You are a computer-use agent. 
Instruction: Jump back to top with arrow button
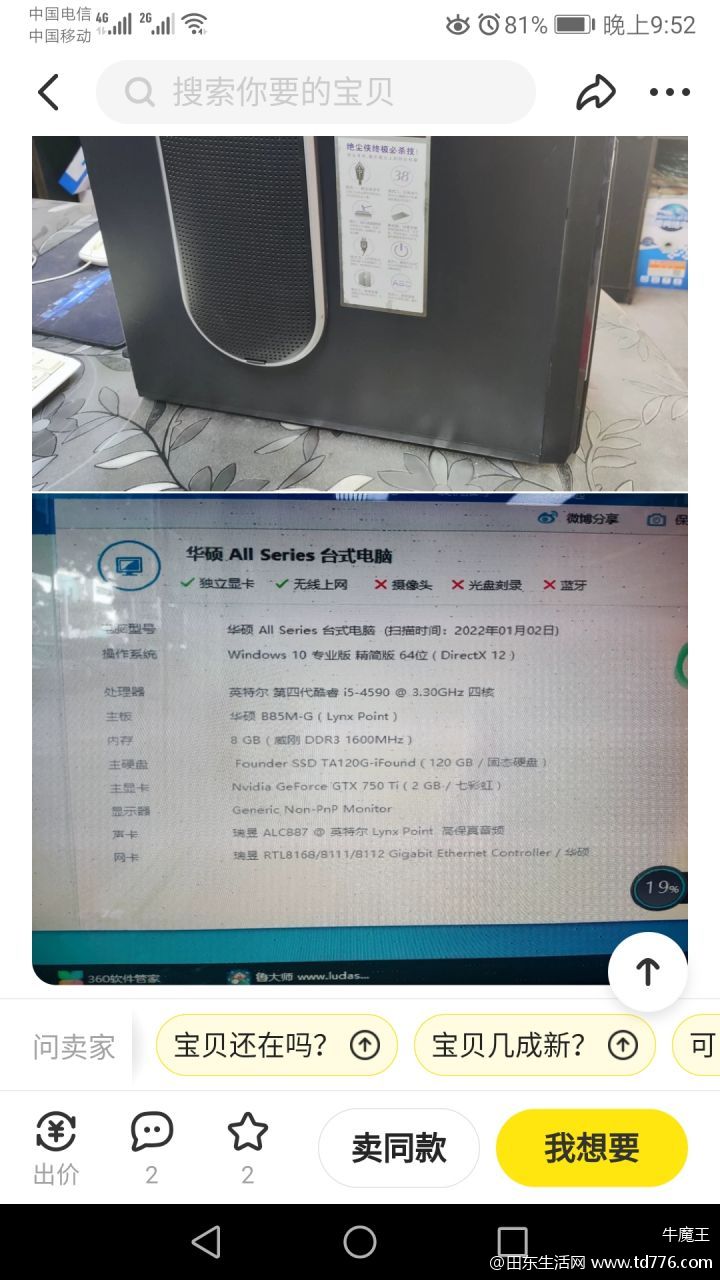(648, 971)
